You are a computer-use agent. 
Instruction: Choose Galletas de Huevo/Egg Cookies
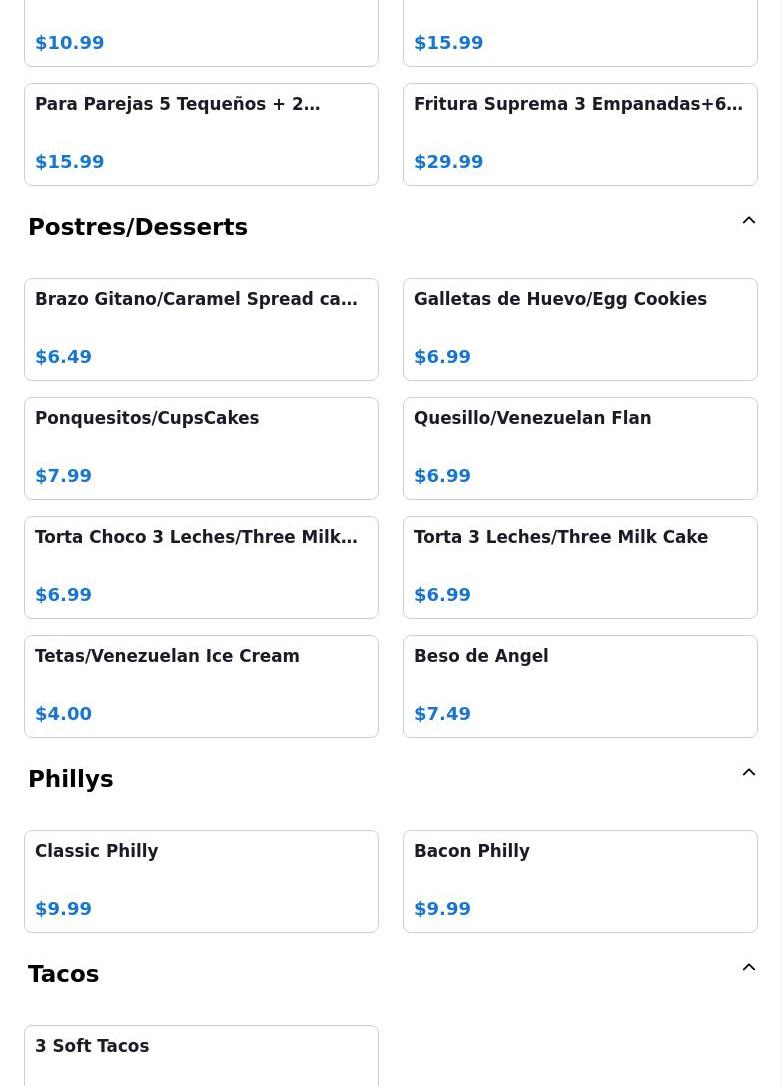click(580, 329)
